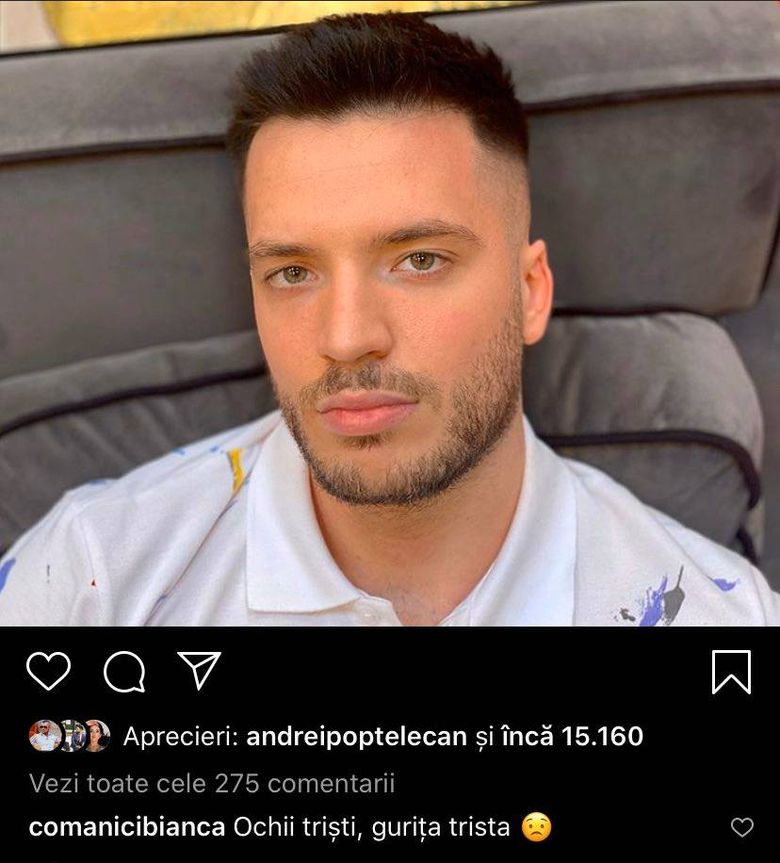780x863 pixels.
Task: Open comanicibianca's profile
Action: point(127,827)
